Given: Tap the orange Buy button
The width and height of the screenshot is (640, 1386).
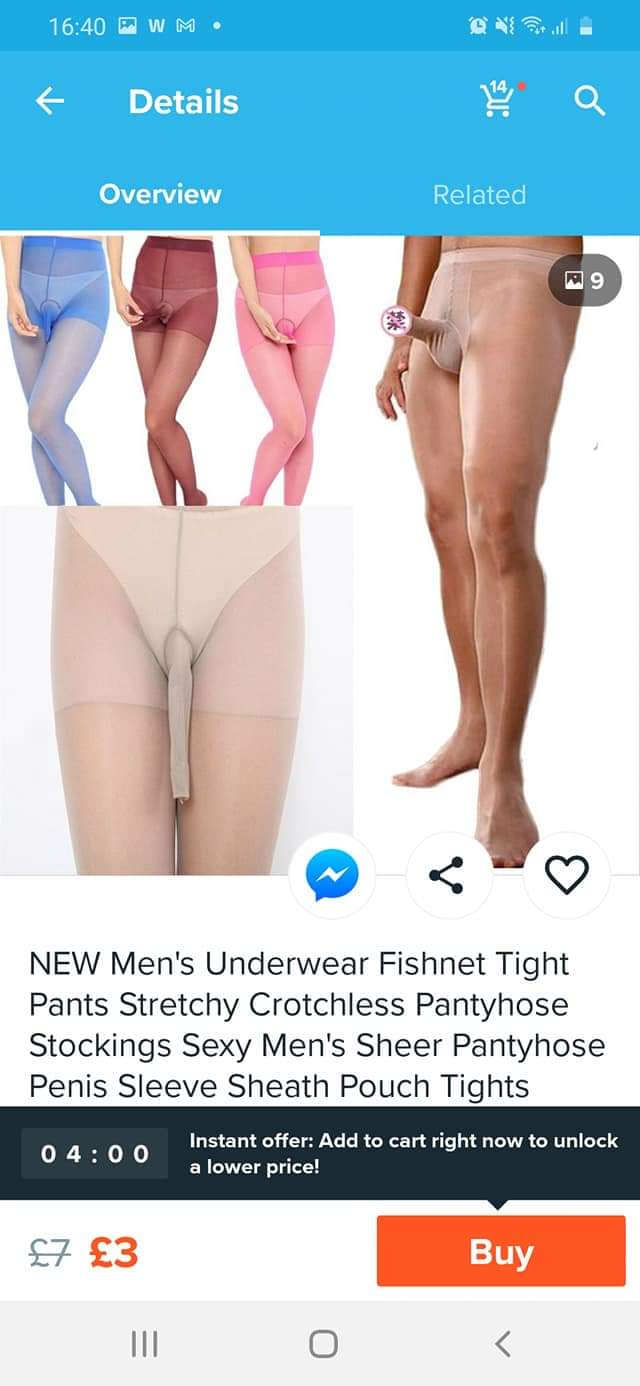Looking at the screenshot, I should pyautogui.click(x=501, y=1251).
